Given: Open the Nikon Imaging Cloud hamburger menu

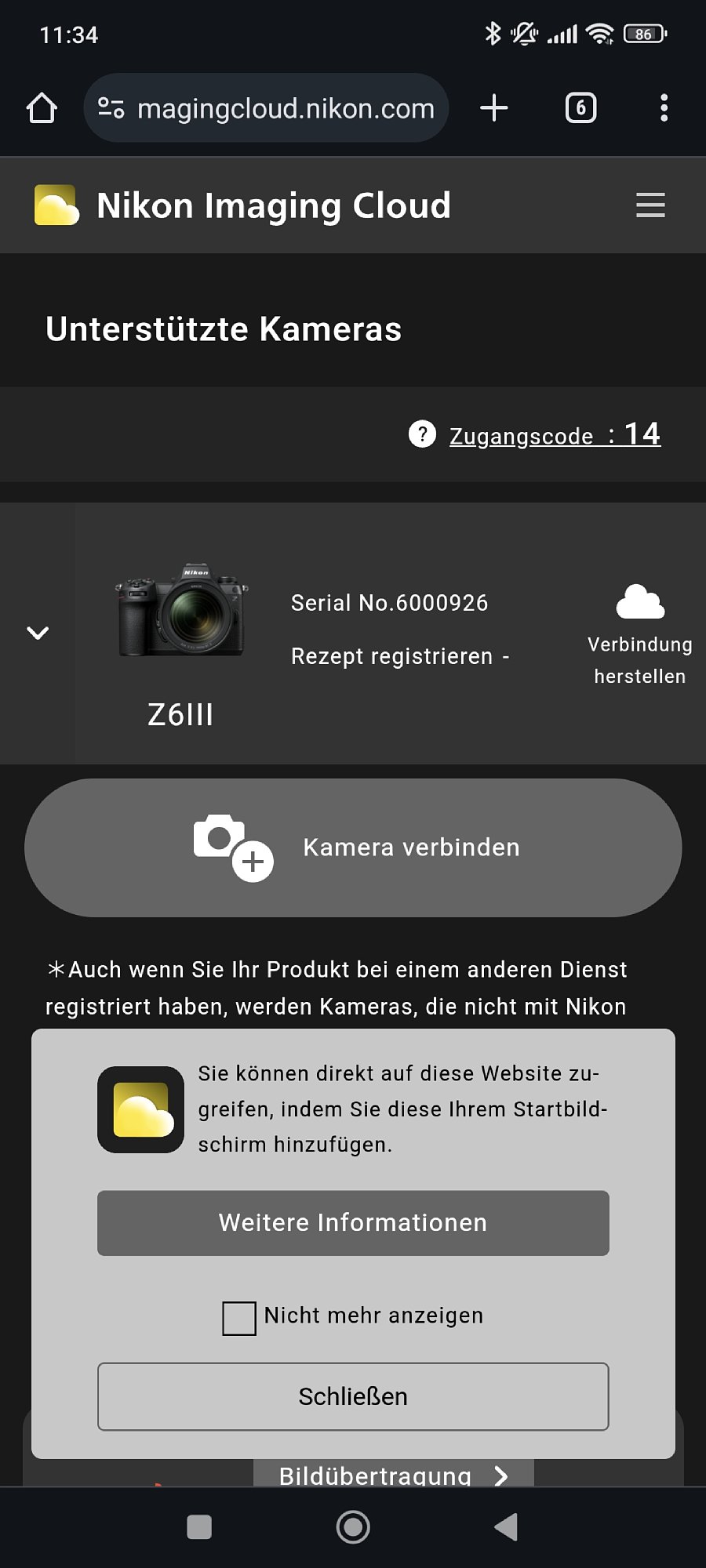Looking at the screenshot, I should 650,205.
